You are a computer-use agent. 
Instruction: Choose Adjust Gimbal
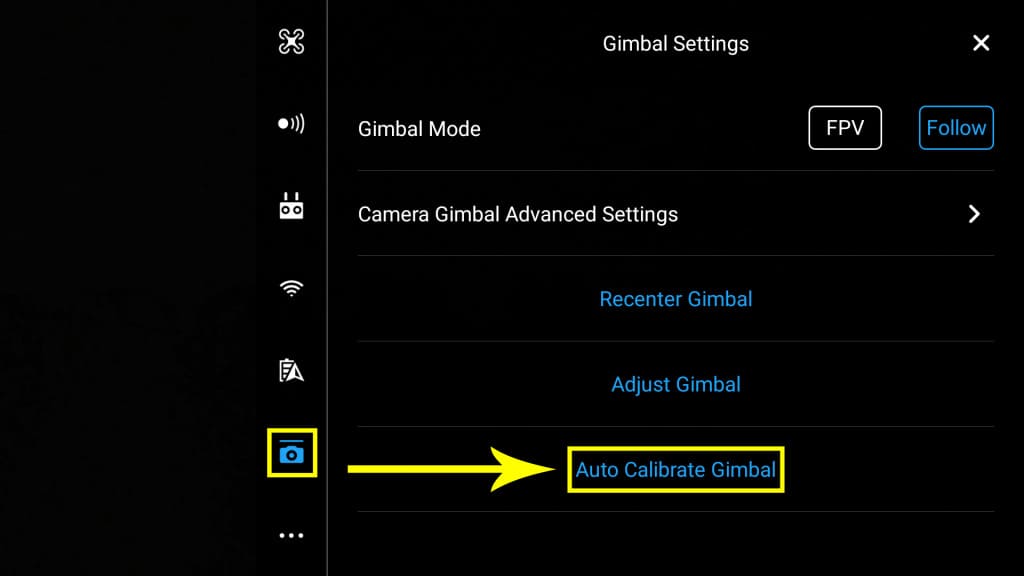click(676, 384)
